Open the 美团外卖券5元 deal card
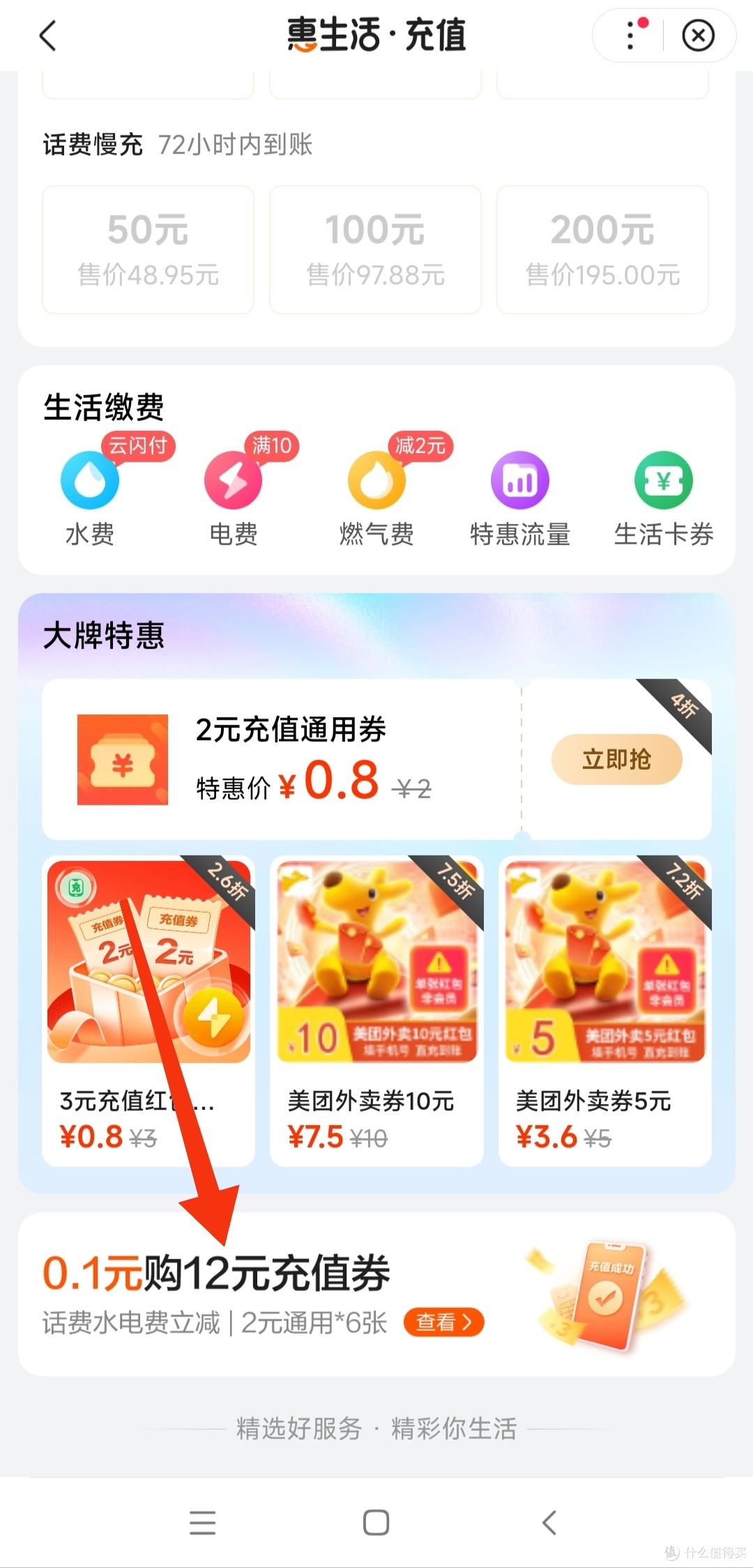753x1568 pixels. pos(604,1010)
